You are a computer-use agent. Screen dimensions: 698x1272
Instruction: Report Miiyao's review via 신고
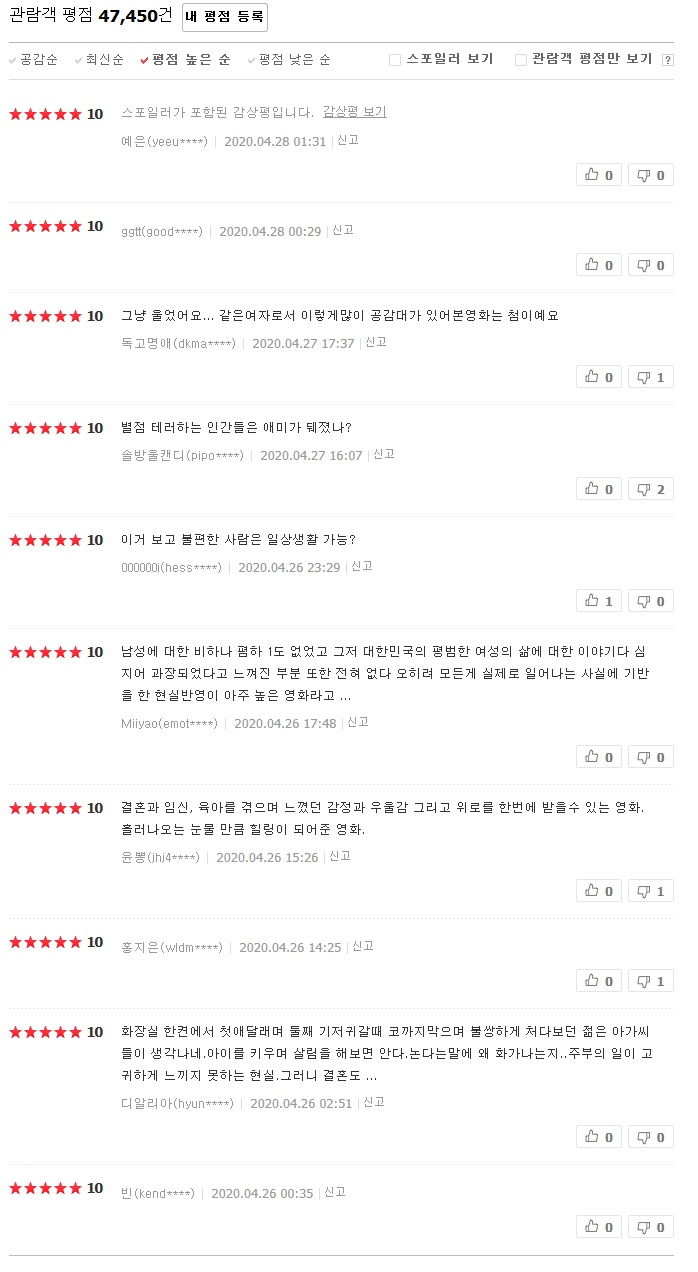(358, 722)
